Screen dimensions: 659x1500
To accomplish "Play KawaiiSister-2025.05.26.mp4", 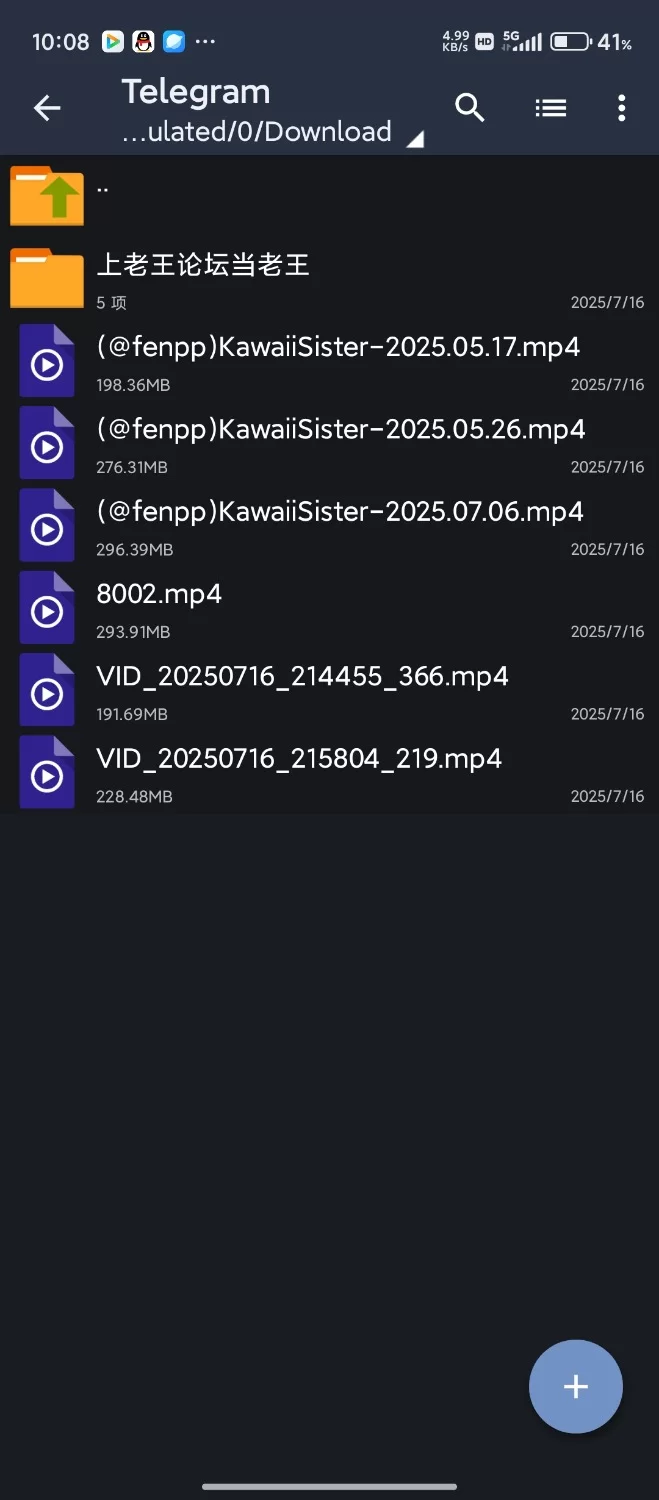I will [330, 443].
